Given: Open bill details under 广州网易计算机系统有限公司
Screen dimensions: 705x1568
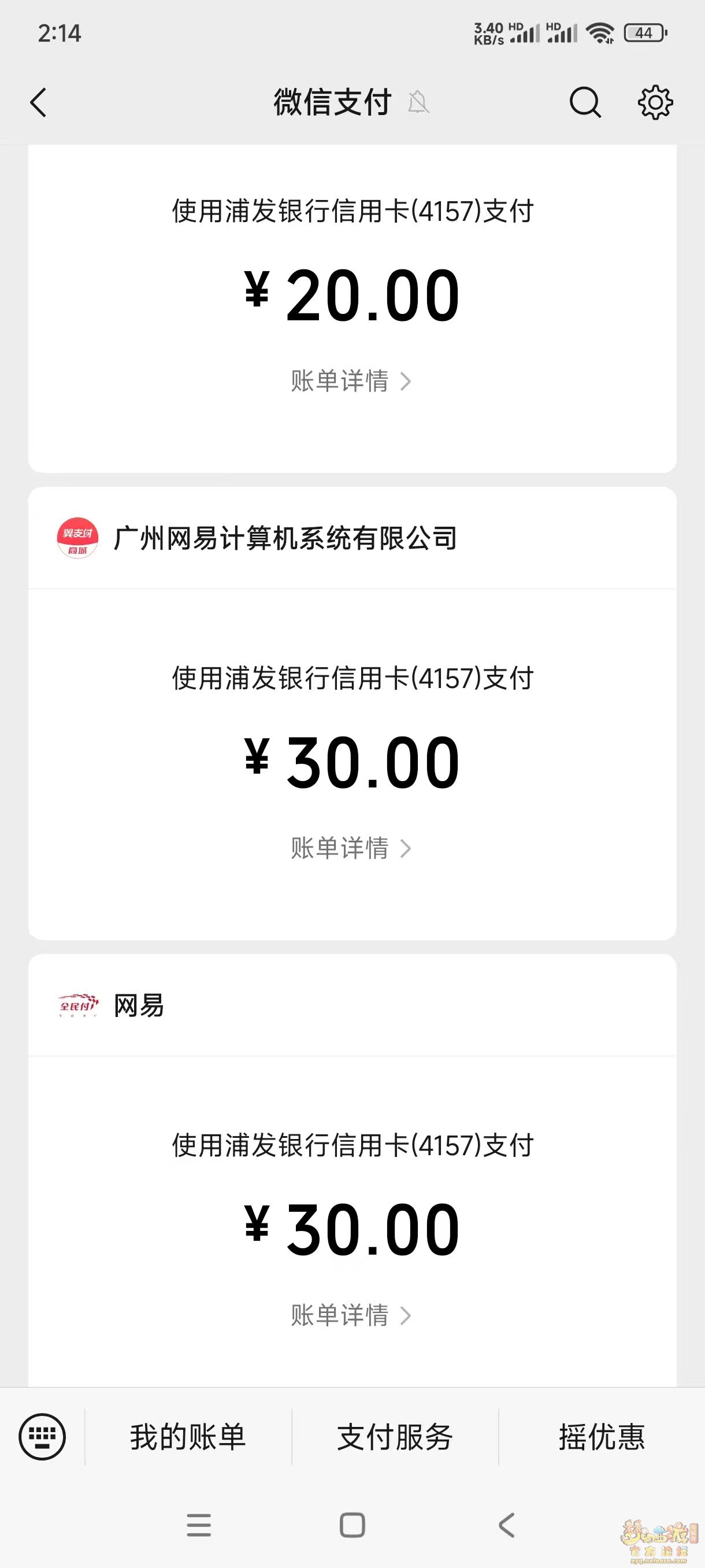Looking at the screenshot, I should point(351,848).
